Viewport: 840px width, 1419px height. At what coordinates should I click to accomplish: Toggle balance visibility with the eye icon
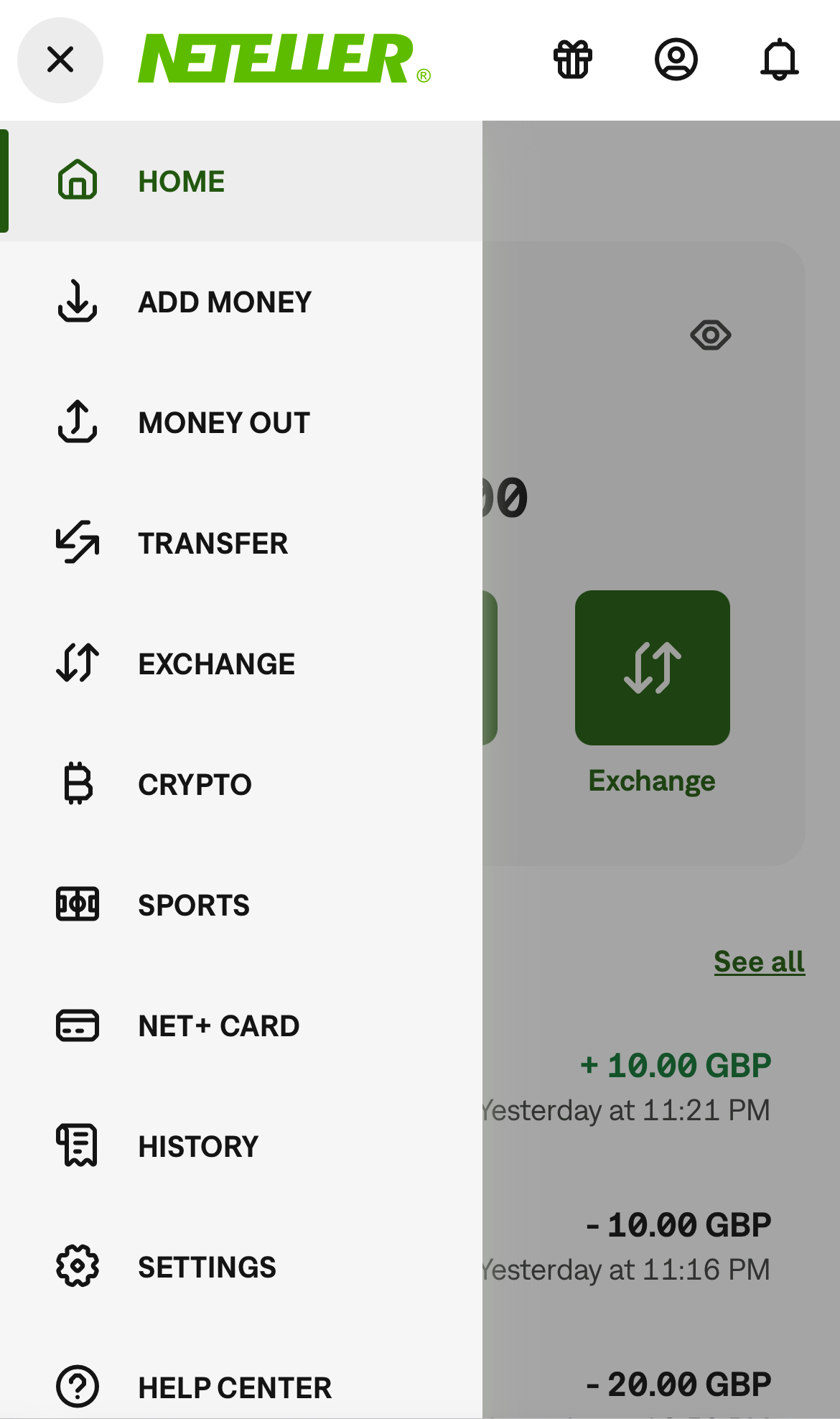tap(709, 335)
